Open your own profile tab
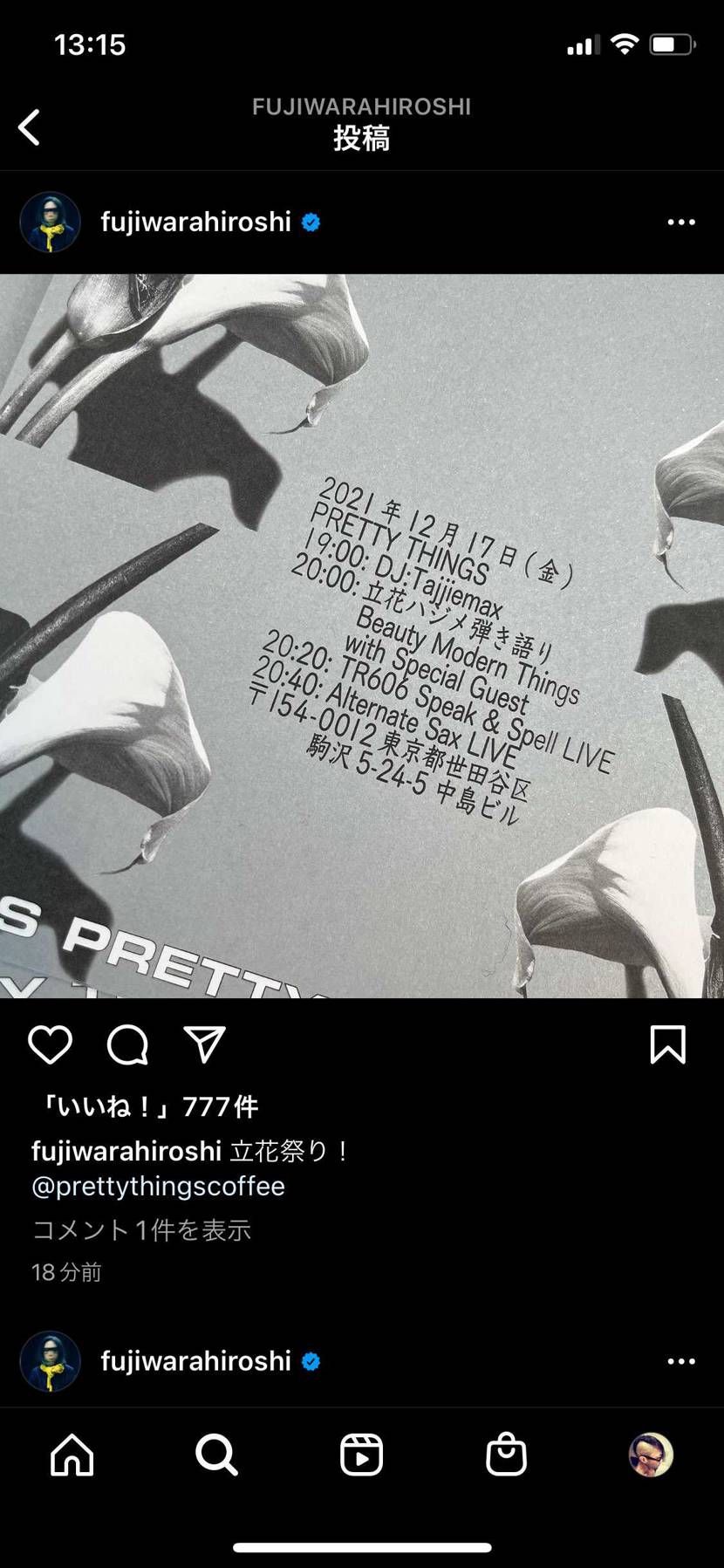The image size is (724, 1568). [651, 1455]
